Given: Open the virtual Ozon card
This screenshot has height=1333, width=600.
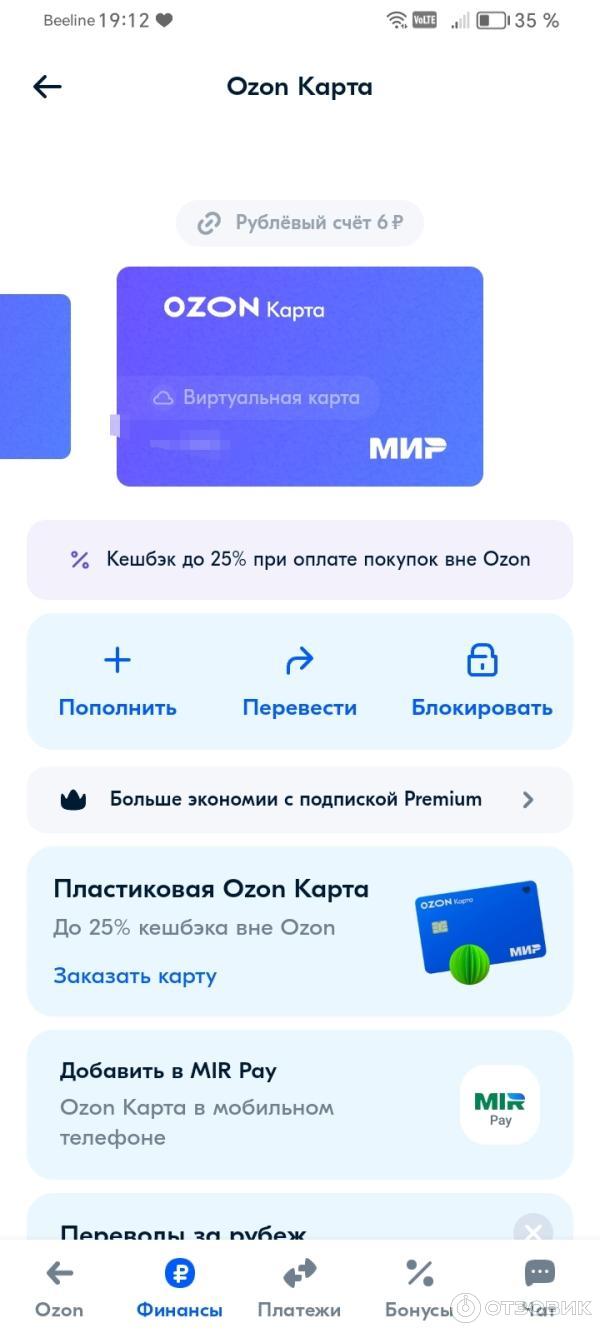Looking at the screenshot, I should (300, 376).
